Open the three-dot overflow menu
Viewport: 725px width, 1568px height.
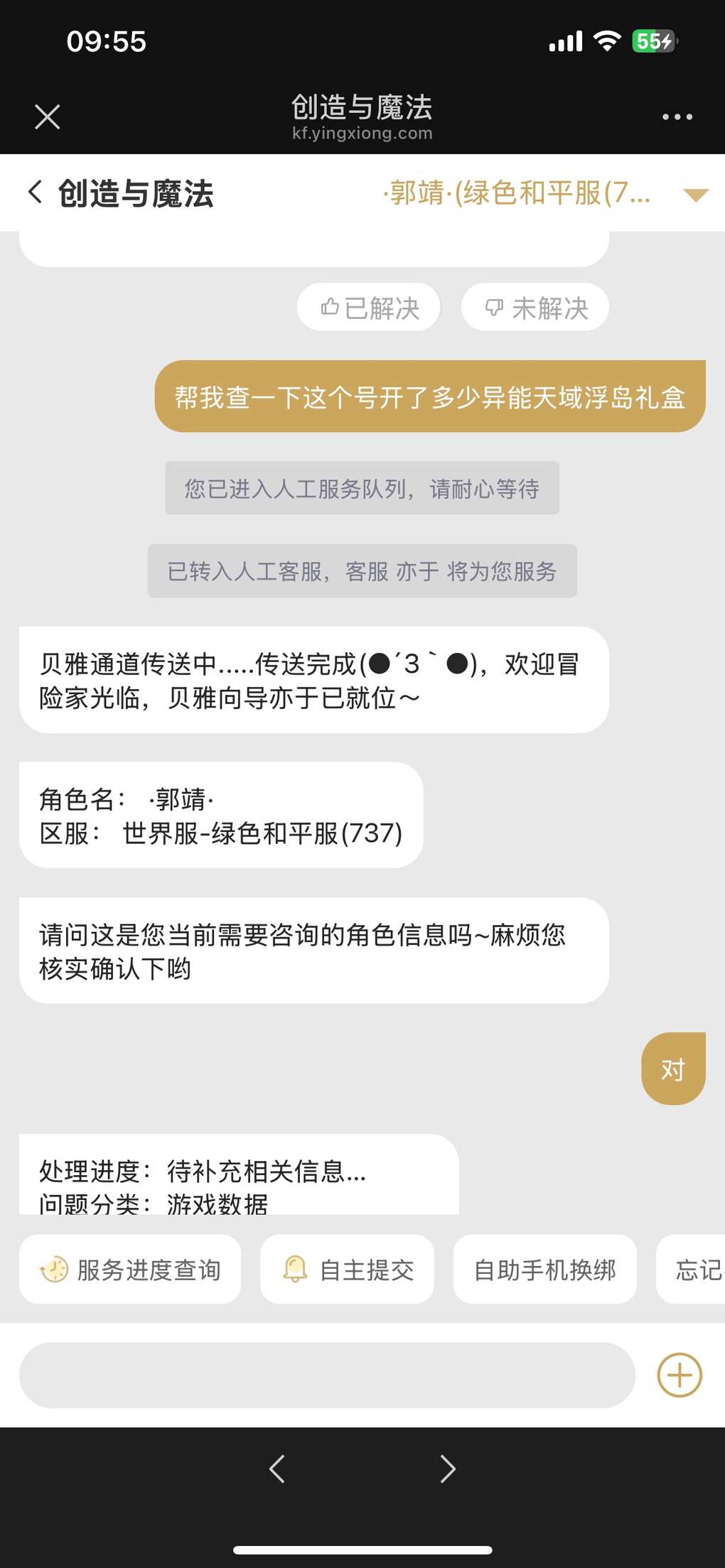pos(677,117)
